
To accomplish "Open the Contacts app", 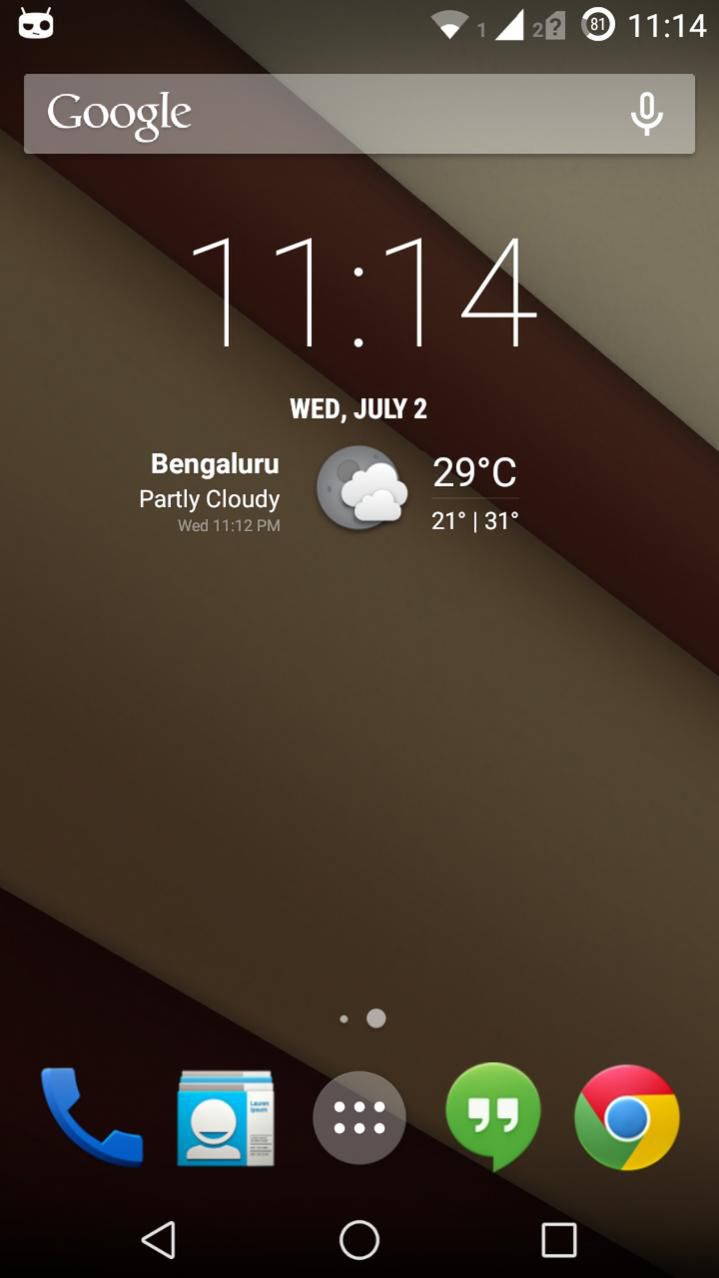I will [225, 1118].
